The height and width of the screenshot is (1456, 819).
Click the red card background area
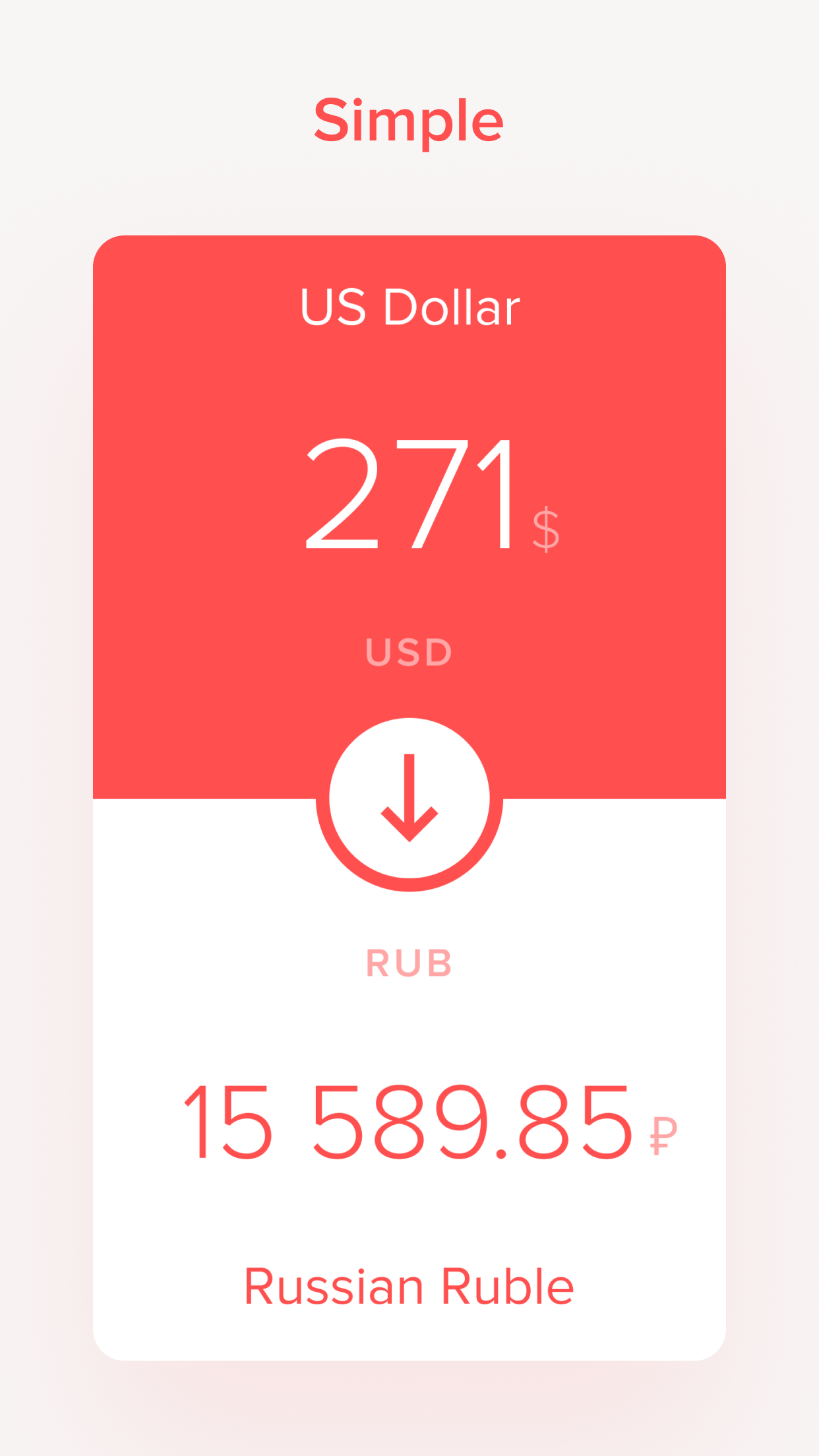[x=198, y=396]
